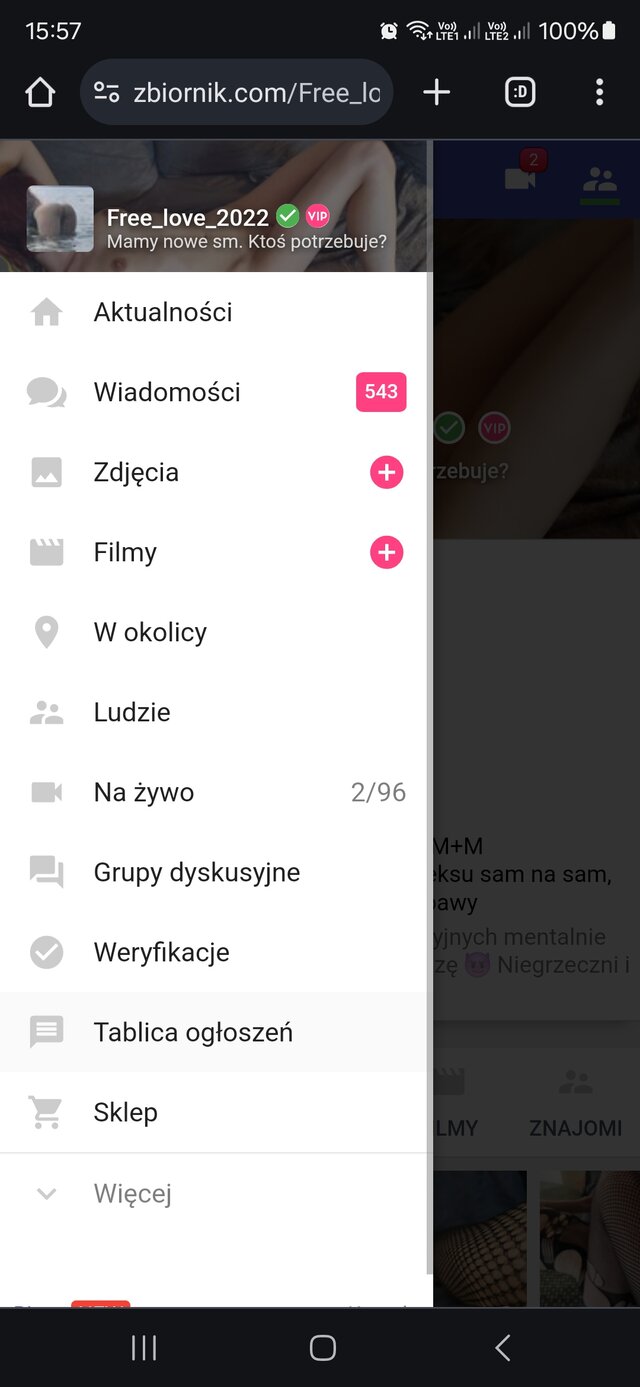Viewport: 640px width, 1387px height.
Task: Open the Free_love_2022 profile header
Action: [188, 218]
